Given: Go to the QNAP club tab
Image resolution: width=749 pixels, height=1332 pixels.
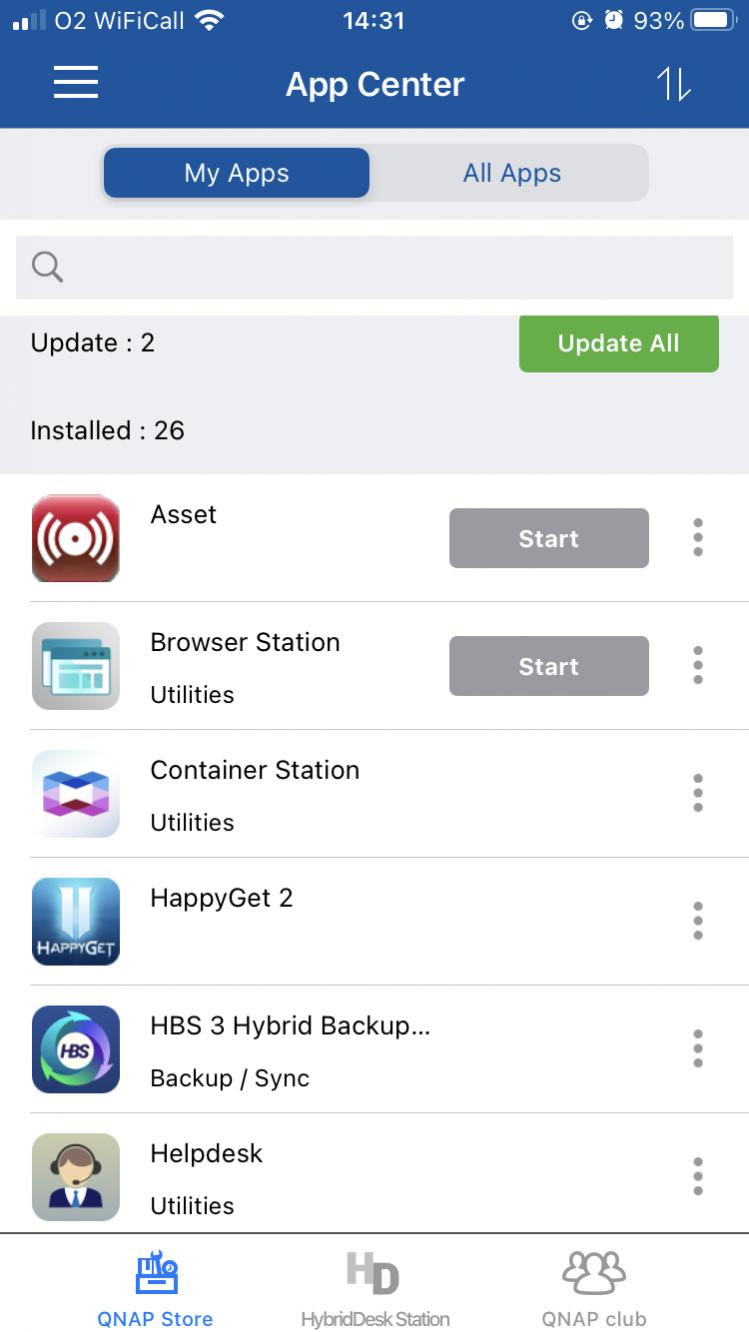Looking at the screenshot, I should 593,1290.
